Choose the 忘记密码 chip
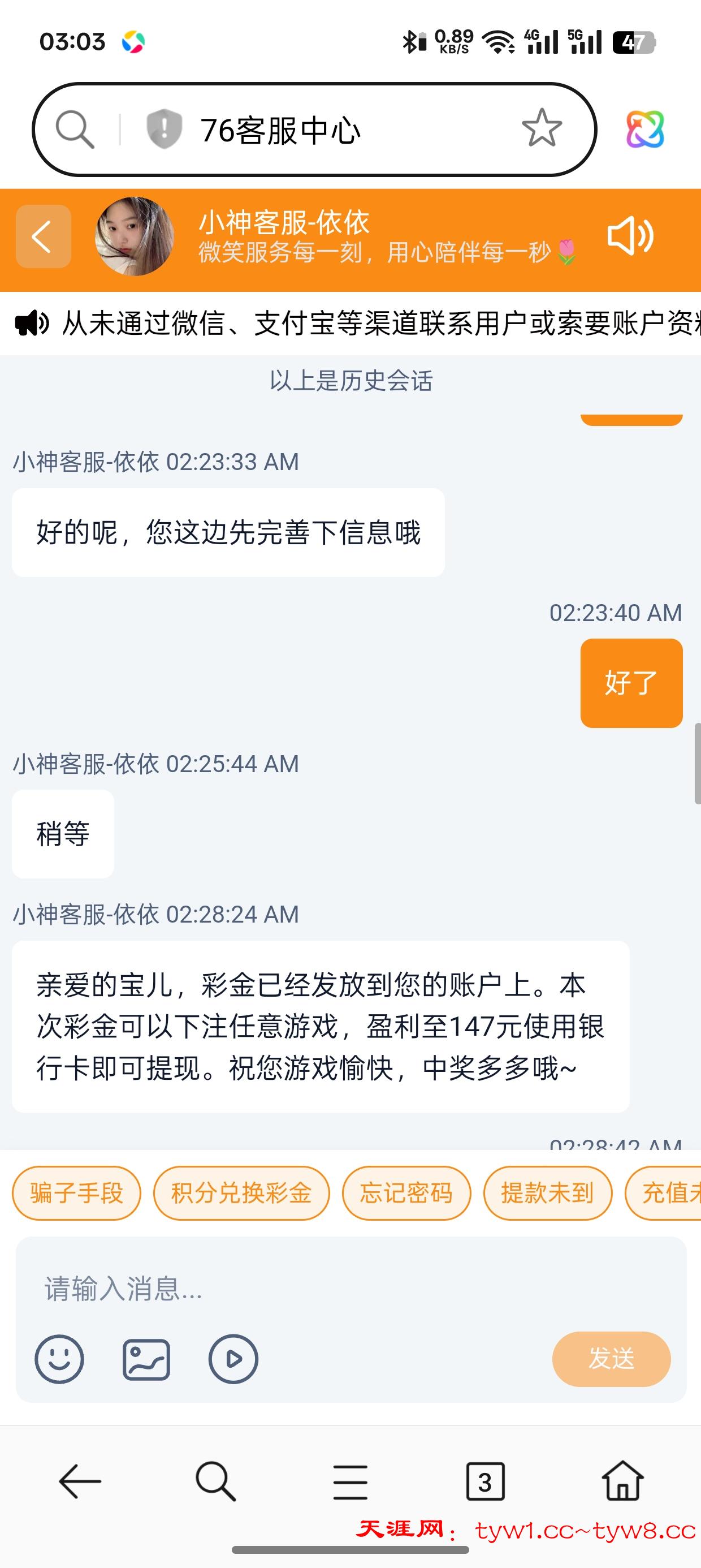The width and height of the screenshot is (701, 1568). pos(406,1193)
